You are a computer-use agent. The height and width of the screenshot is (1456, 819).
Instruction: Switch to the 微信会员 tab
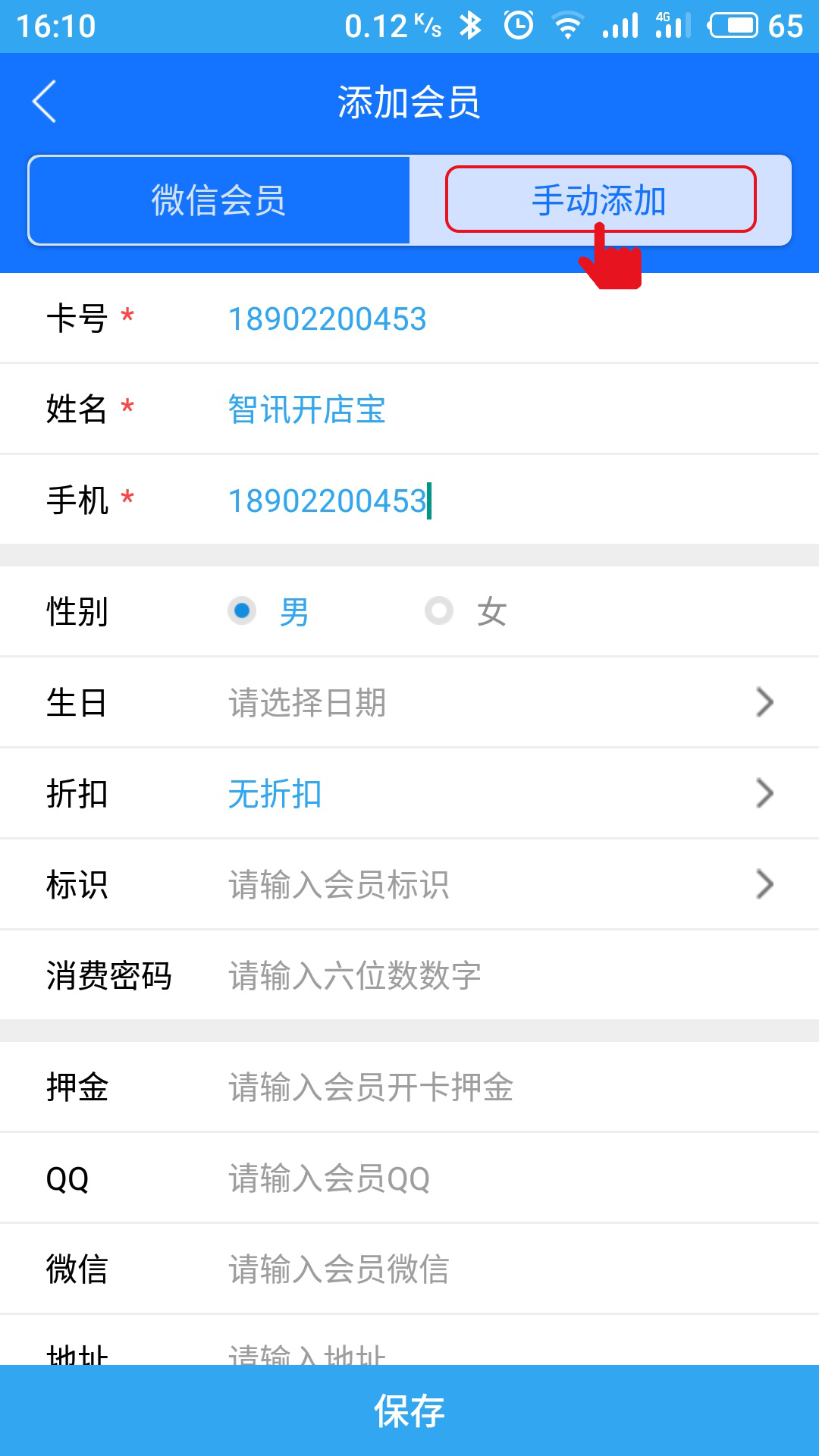[219, 200]
